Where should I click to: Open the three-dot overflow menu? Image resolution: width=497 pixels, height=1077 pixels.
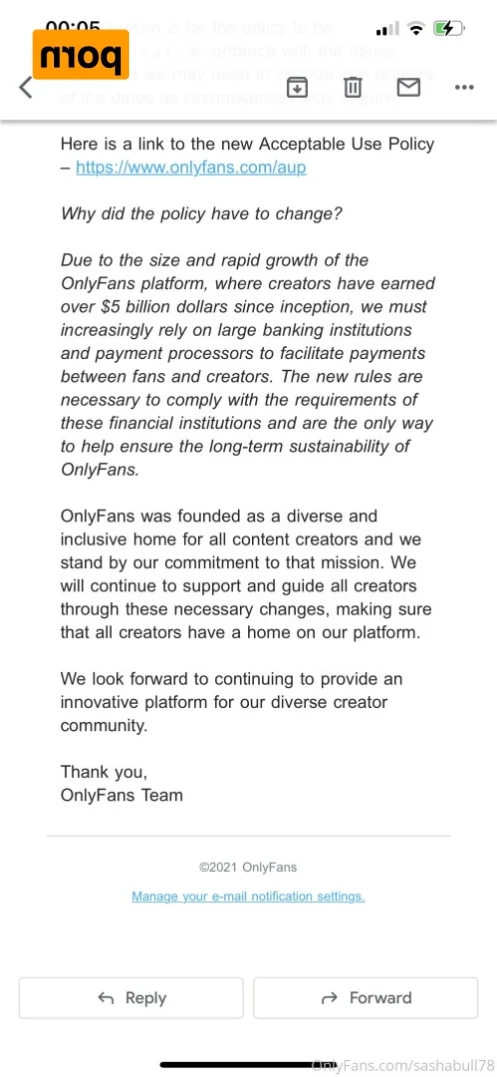point(465,87)
